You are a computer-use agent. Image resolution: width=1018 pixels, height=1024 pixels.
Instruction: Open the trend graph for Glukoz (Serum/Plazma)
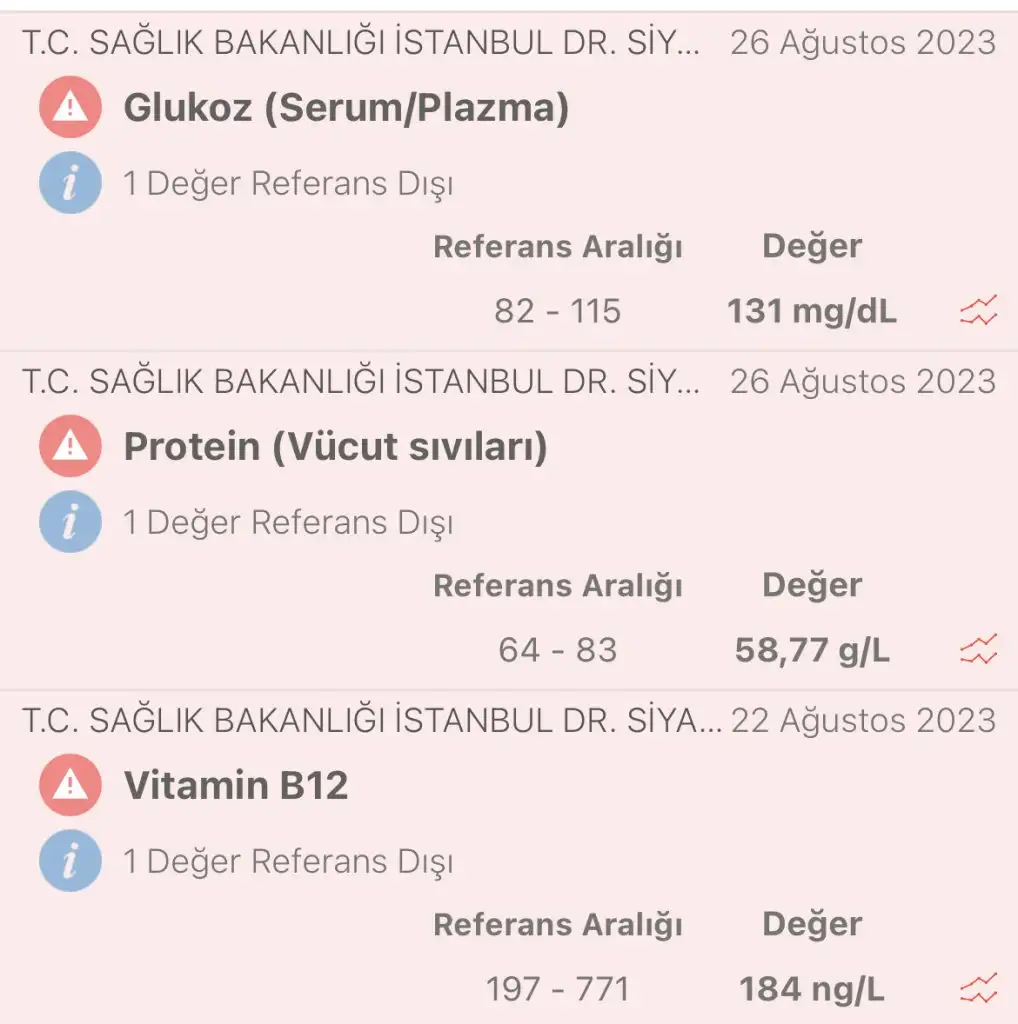978,312
